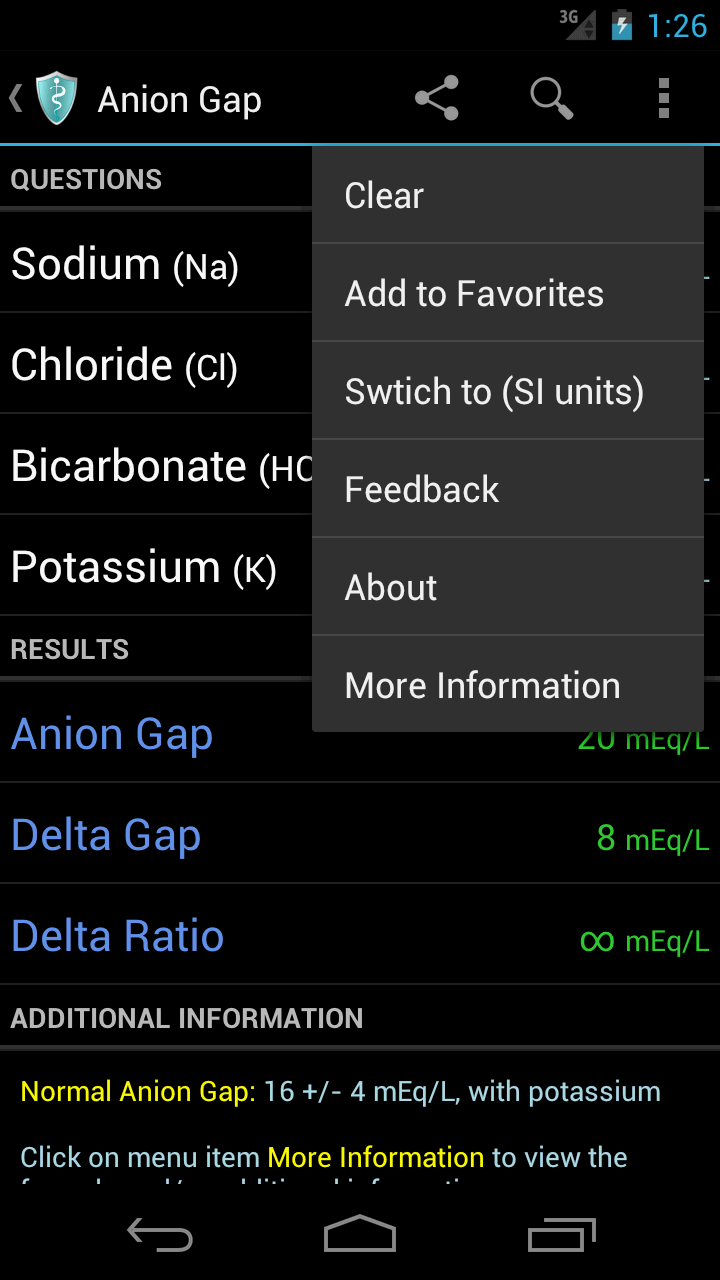Switch to SI units
720x1280 pixels.
tap(507, 392)
